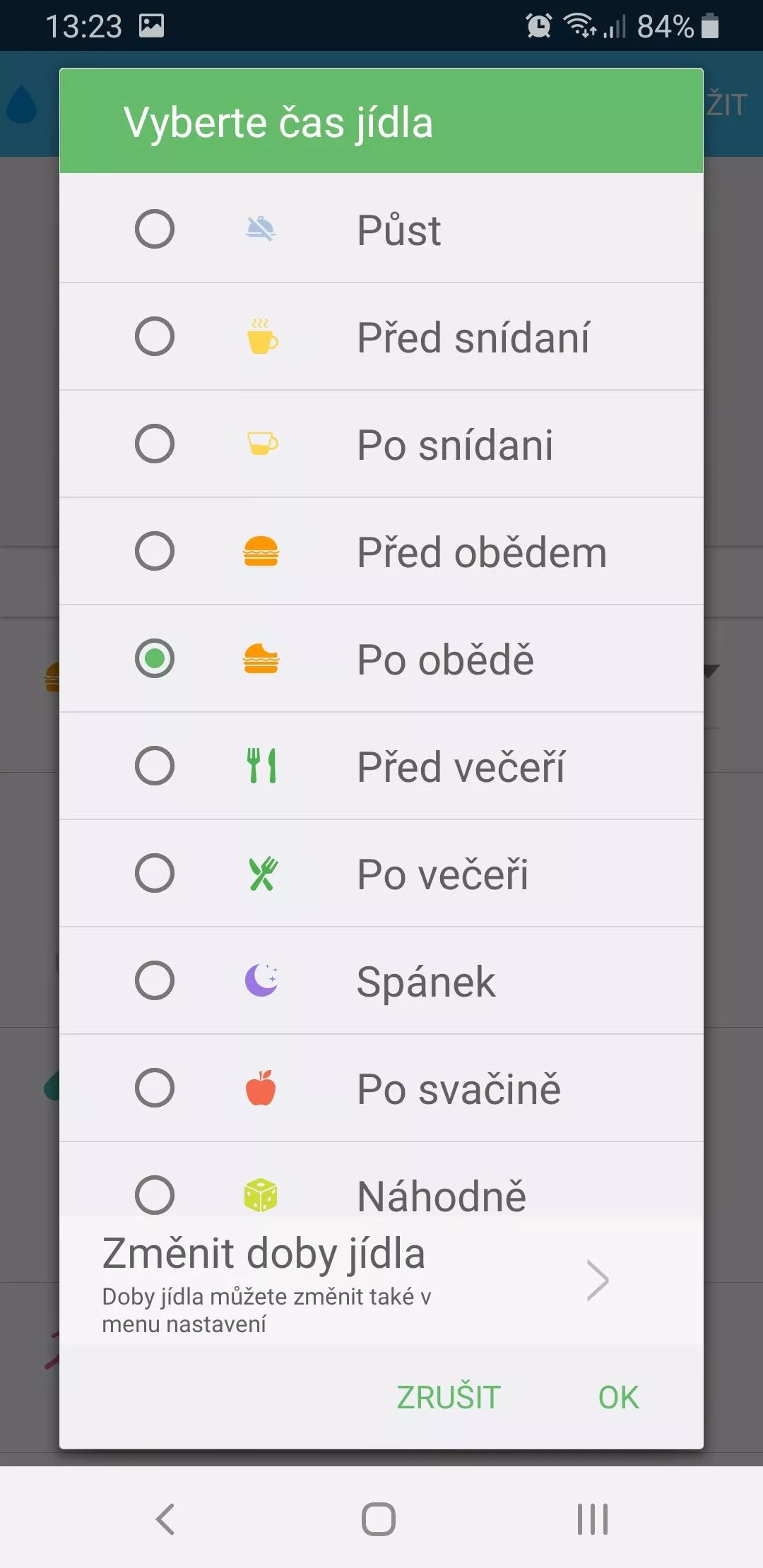
Task: Open Změnit doby jídla settings
Action: pyautogui.click(x=381, y=1281)
